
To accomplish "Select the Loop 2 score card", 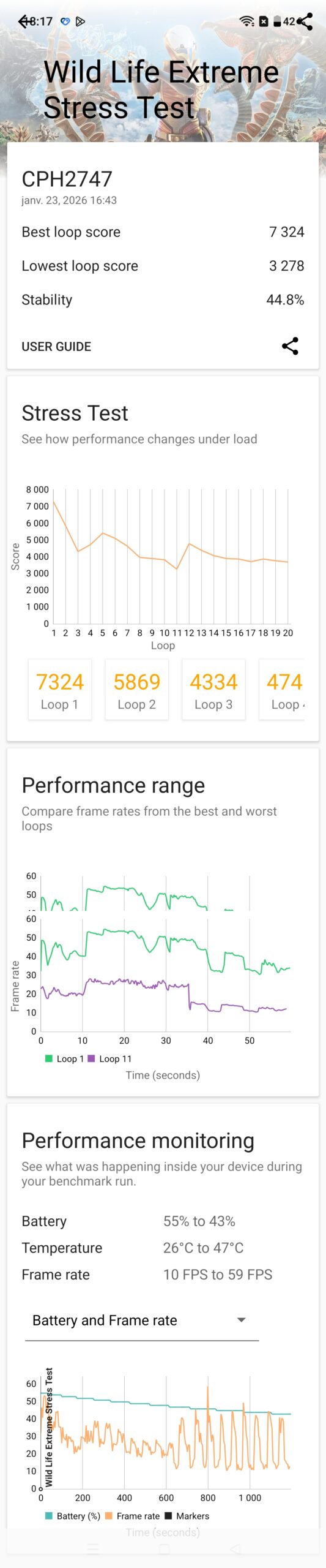I will (x=137, y=689).
